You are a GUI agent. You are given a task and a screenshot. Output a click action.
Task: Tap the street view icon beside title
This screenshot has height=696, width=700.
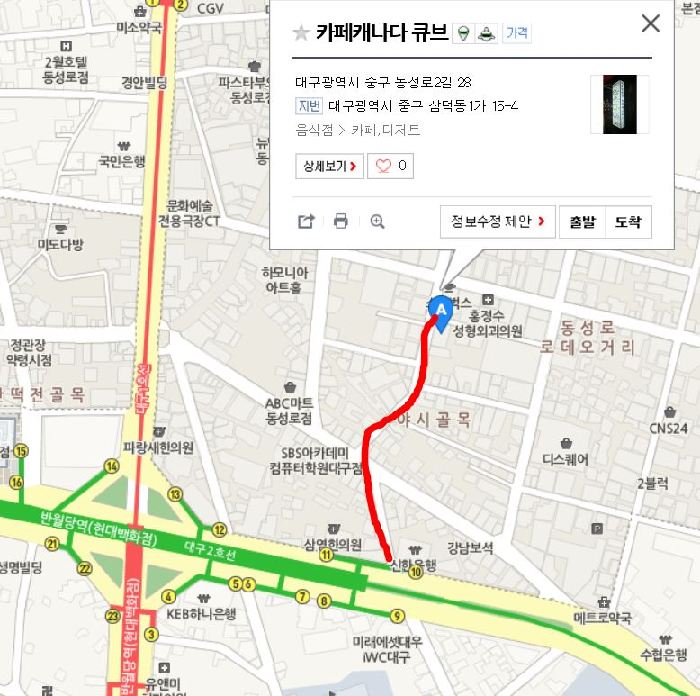463,33
